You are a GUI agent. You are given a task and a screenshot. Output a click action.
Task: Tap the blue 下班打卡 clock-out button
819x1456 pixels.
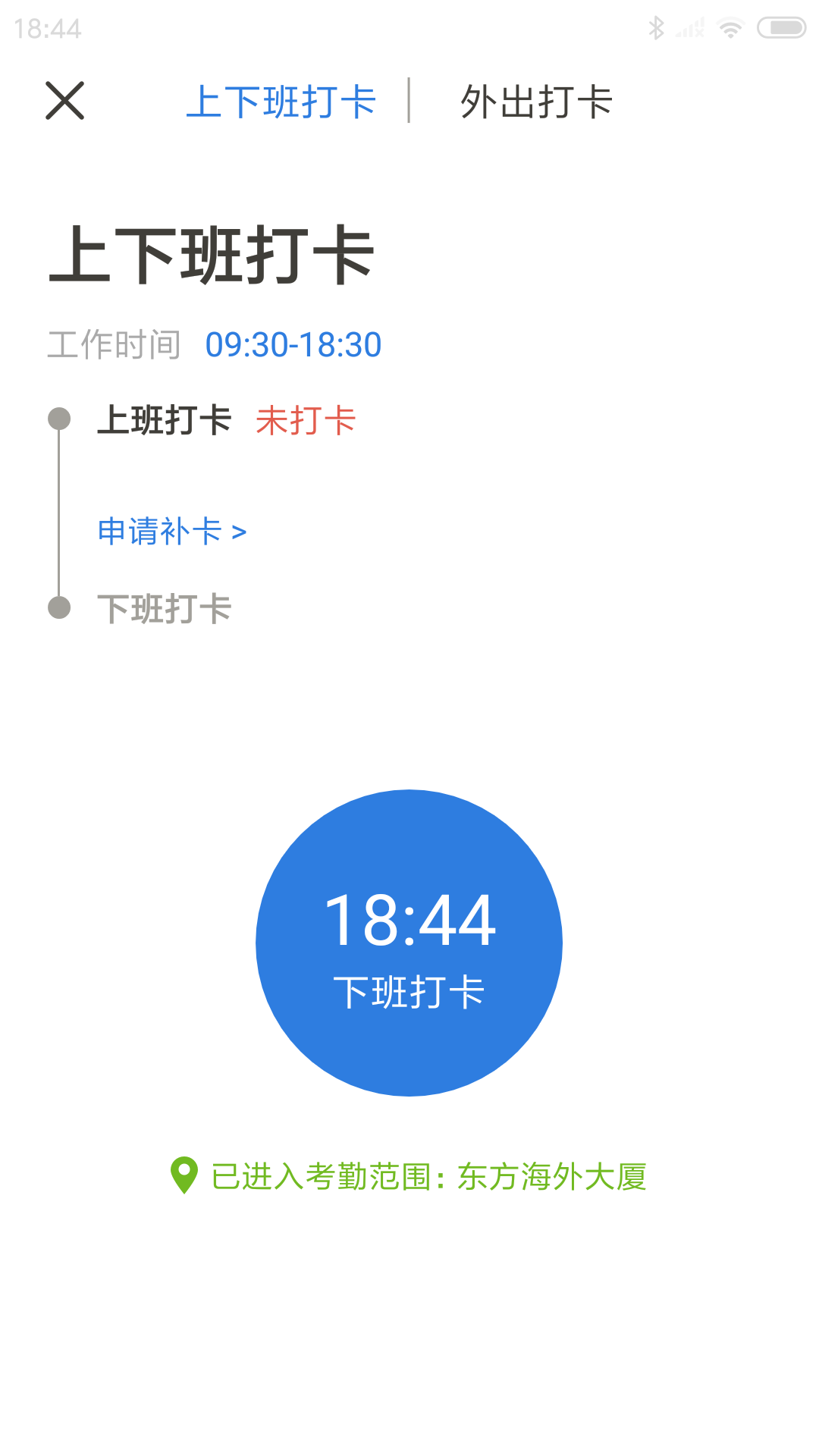[x=409, y=943]
